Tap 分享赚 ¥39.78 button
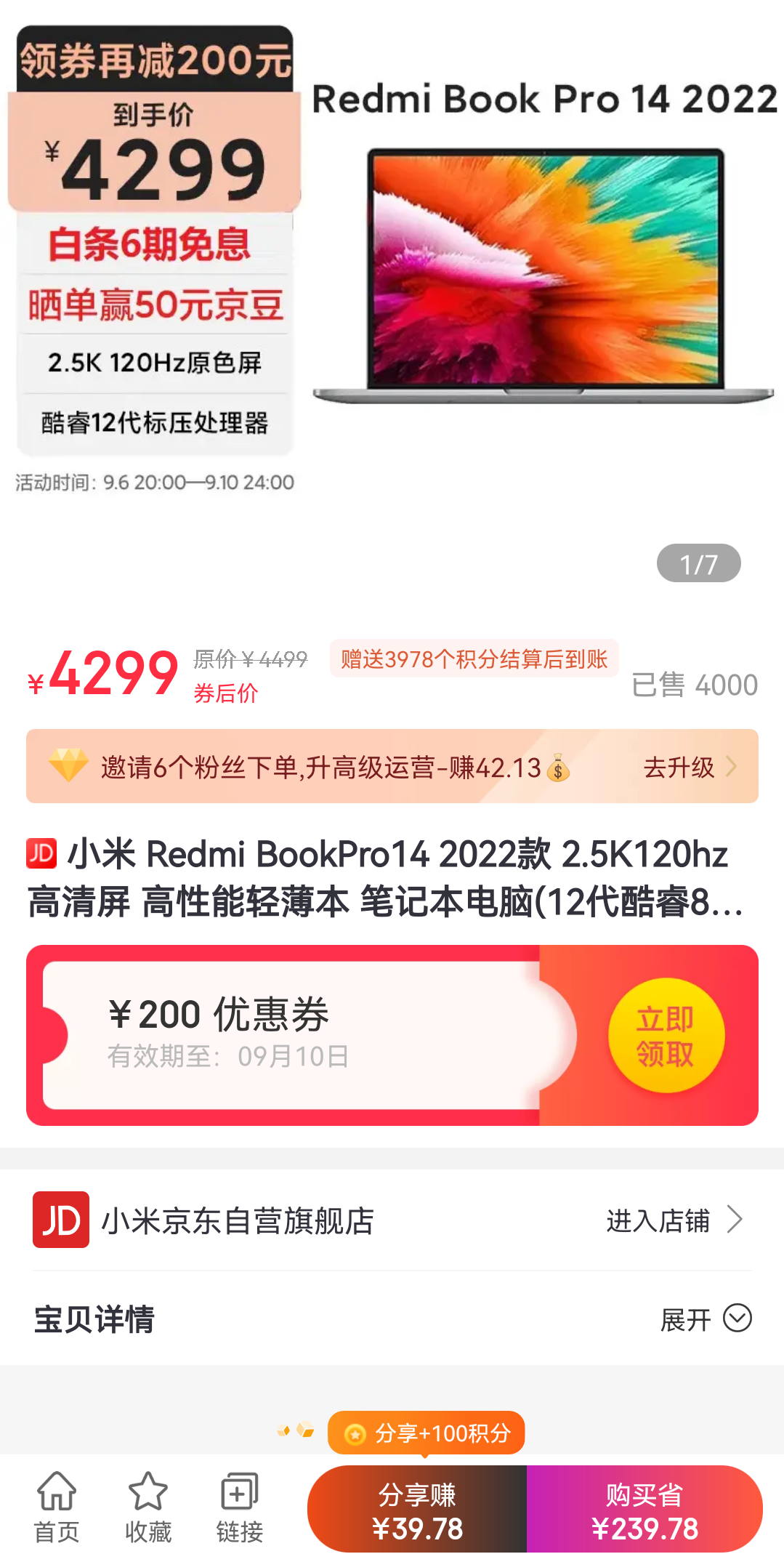Screen dimensions: 784x1562 coord(417,1511)
